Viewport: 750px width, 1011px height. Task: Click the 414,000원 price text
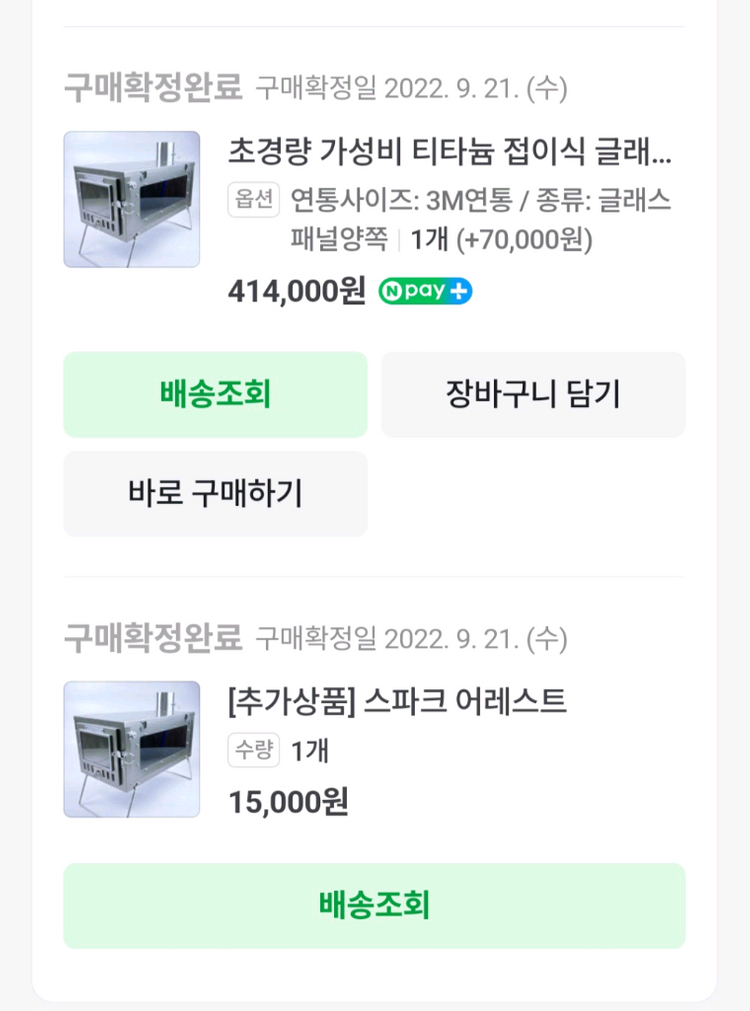click(x=294, y=291)
